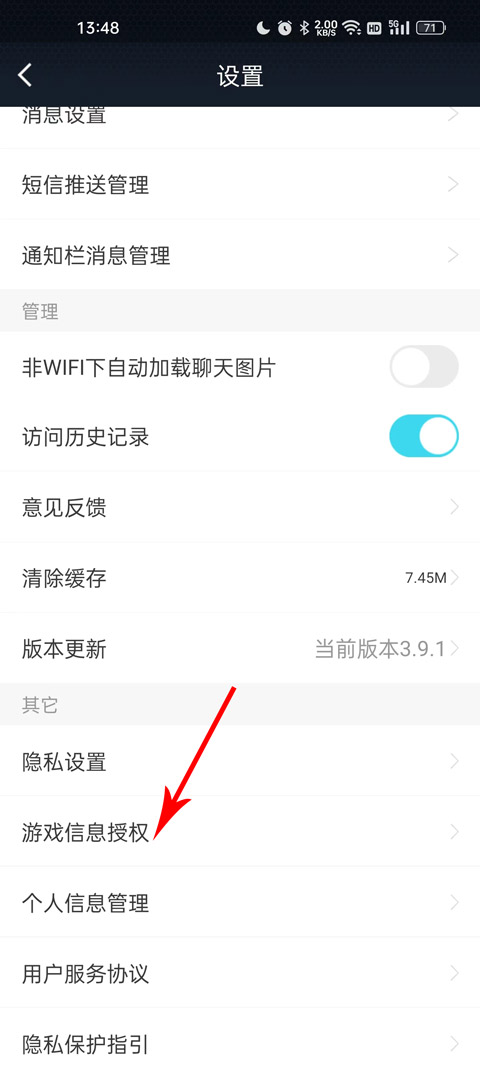Tap 清除缓存 to clear 7.45M
The image size is (480, 1072).
240,578
